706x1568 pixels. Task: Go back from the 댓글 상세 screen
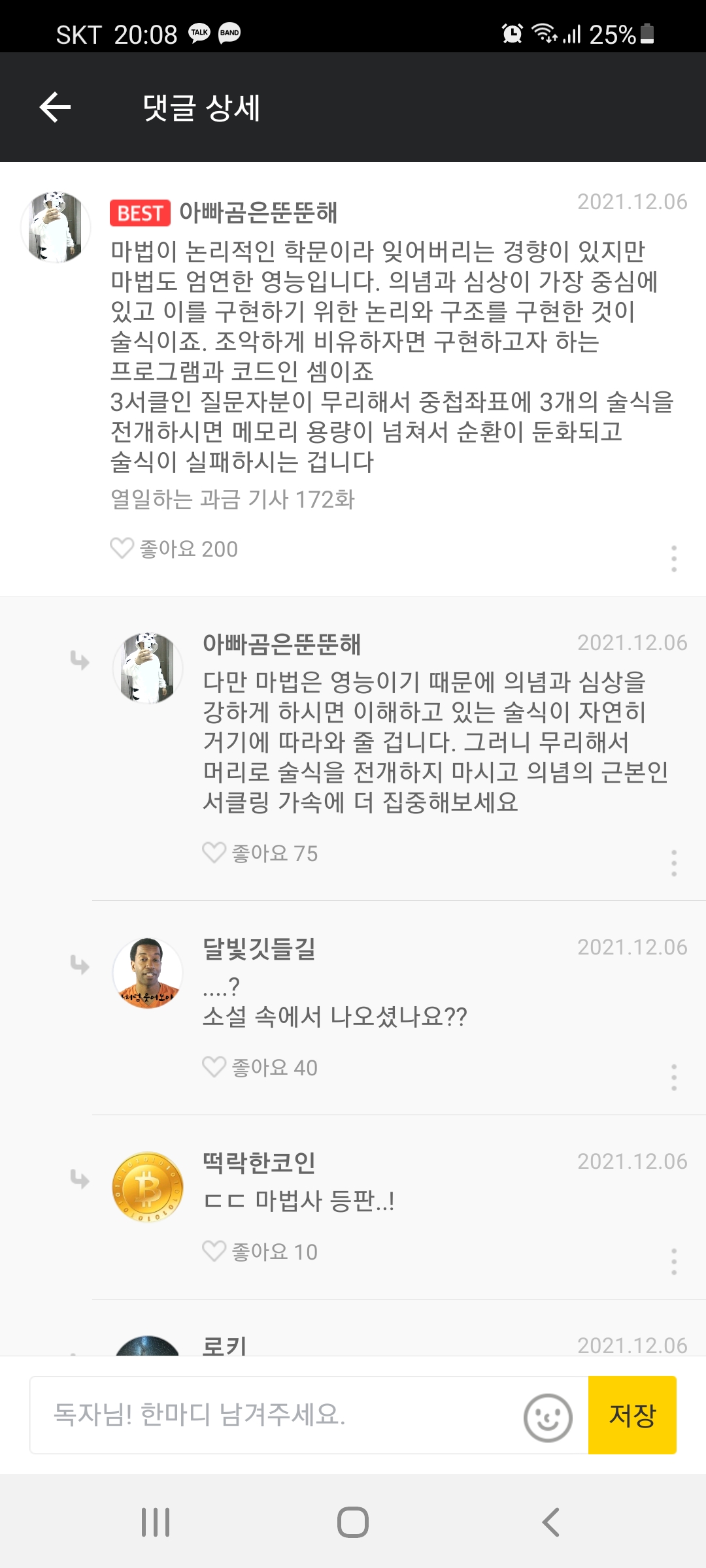click(55, 107)
